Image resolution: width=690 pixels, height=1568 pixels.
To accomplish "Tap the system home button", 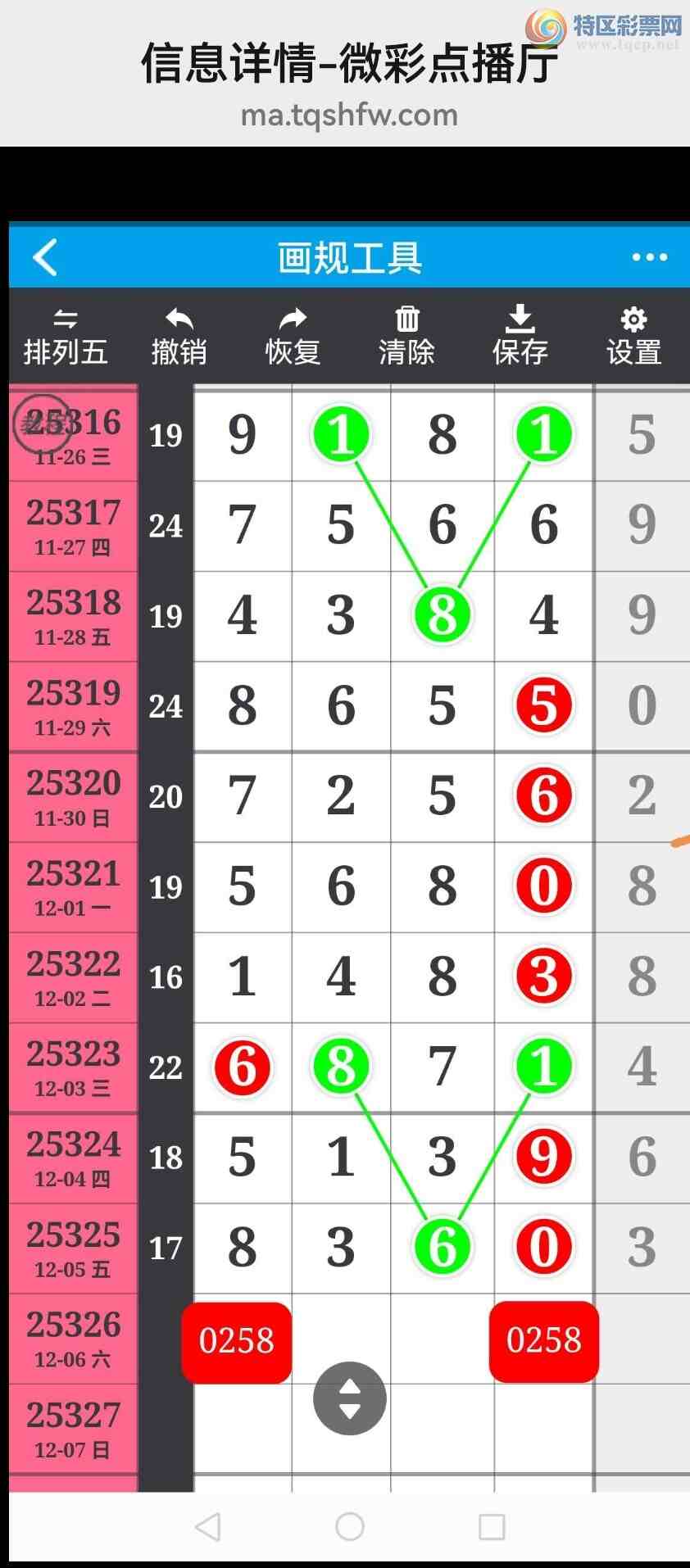I will pos(350,1526).
